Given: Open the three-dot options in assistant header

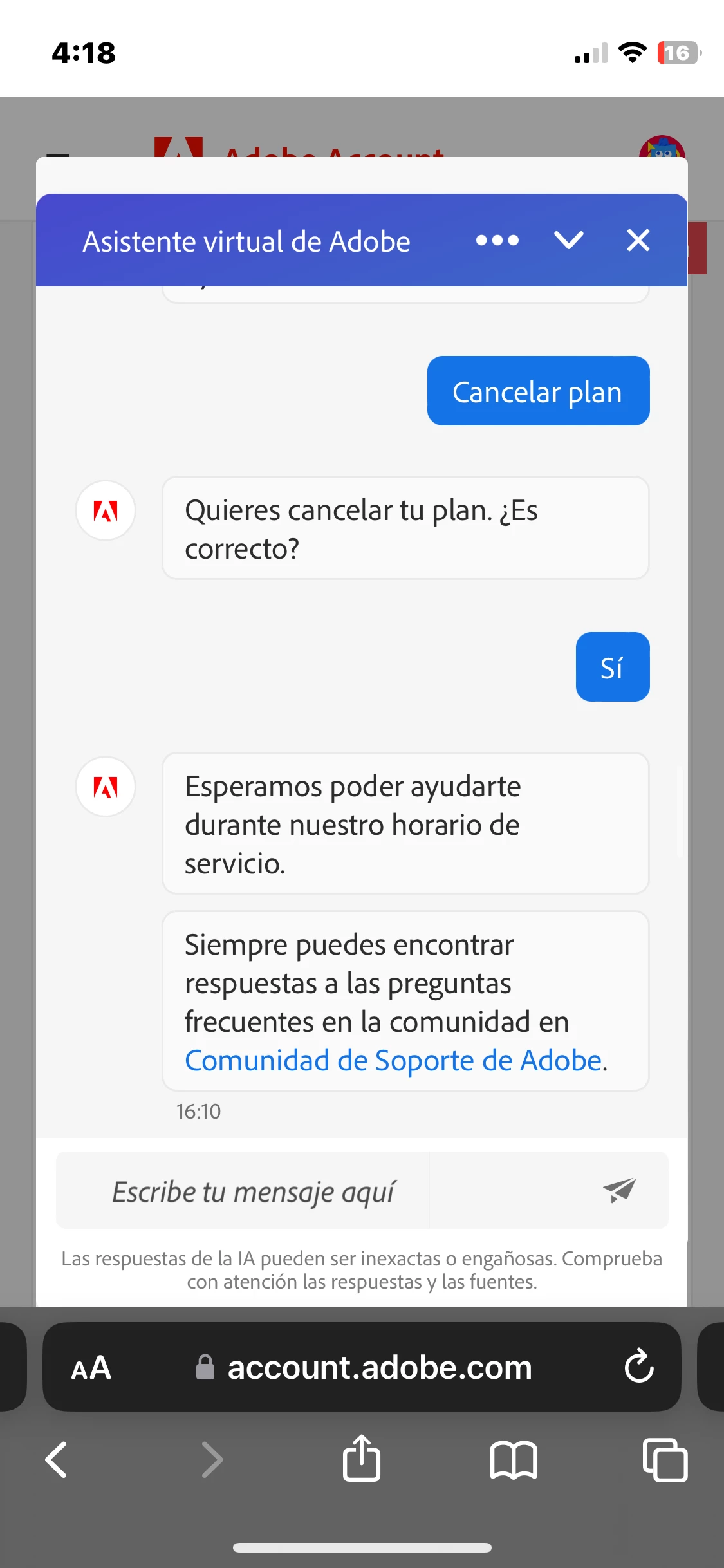Looking at the screenshot, I should [x=497, y=241].
